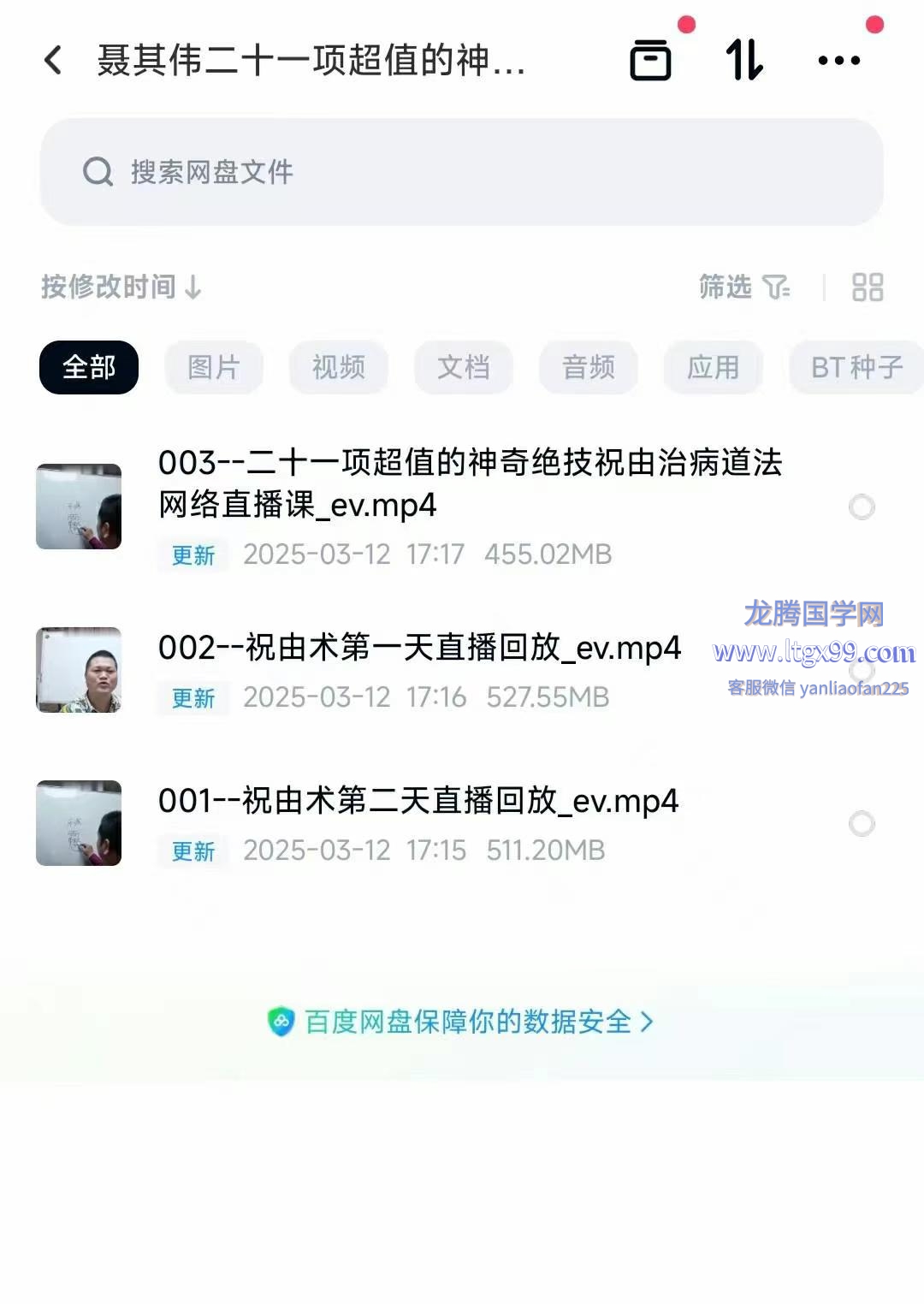The image size is (924, 1304).
Task: Change sort order 按修改时间
Action: coord(121,287)
